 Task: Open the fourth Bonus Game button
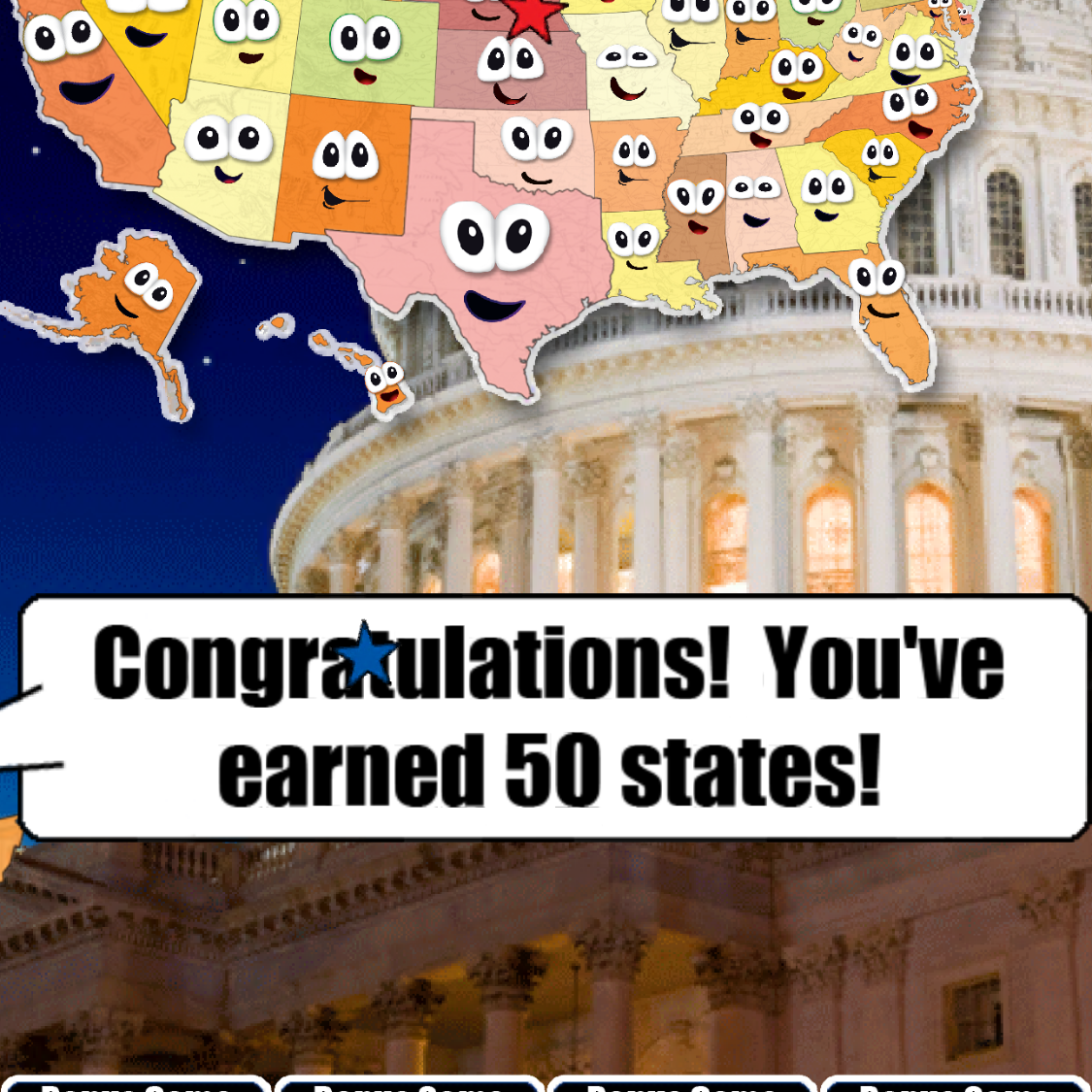coord(954,1085)
